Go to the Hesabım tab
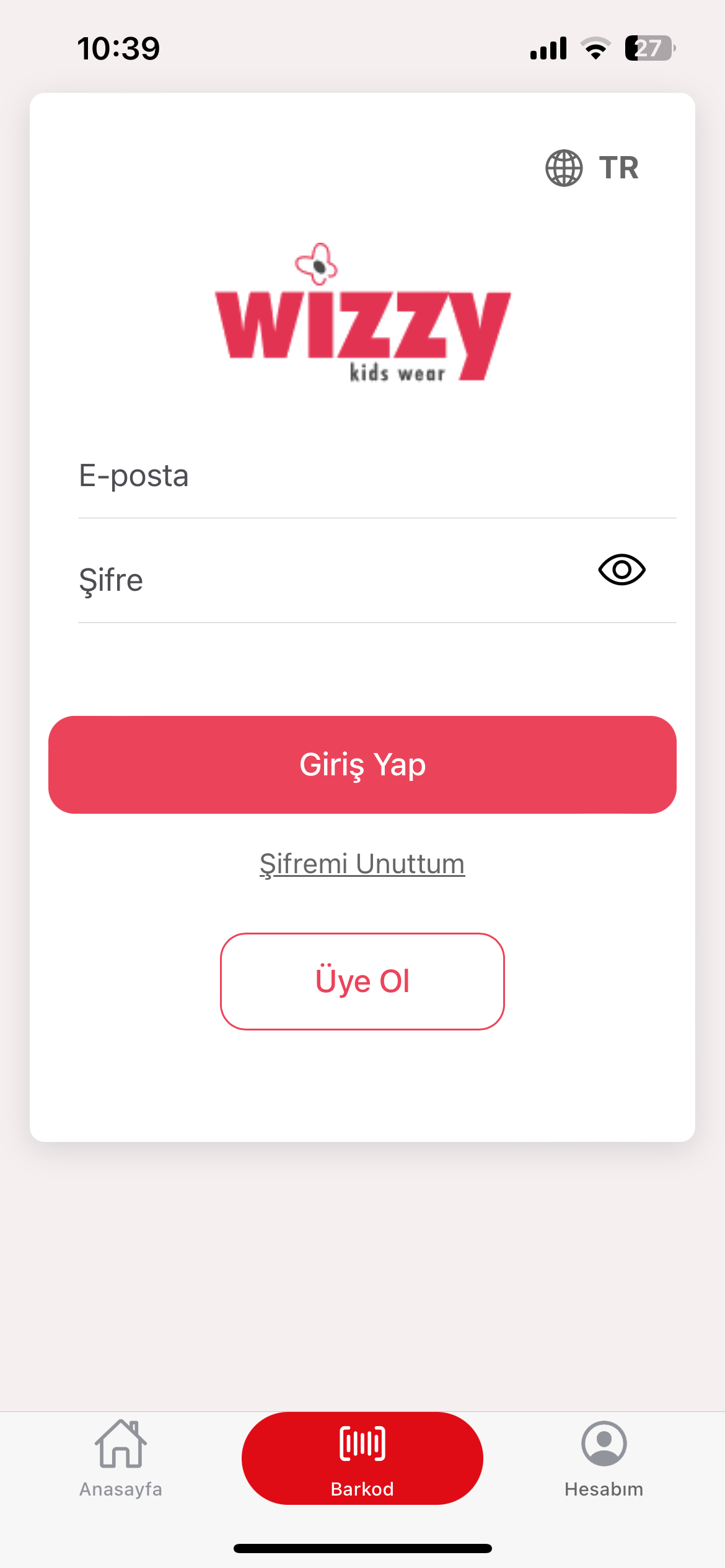 pos(604,1458)
